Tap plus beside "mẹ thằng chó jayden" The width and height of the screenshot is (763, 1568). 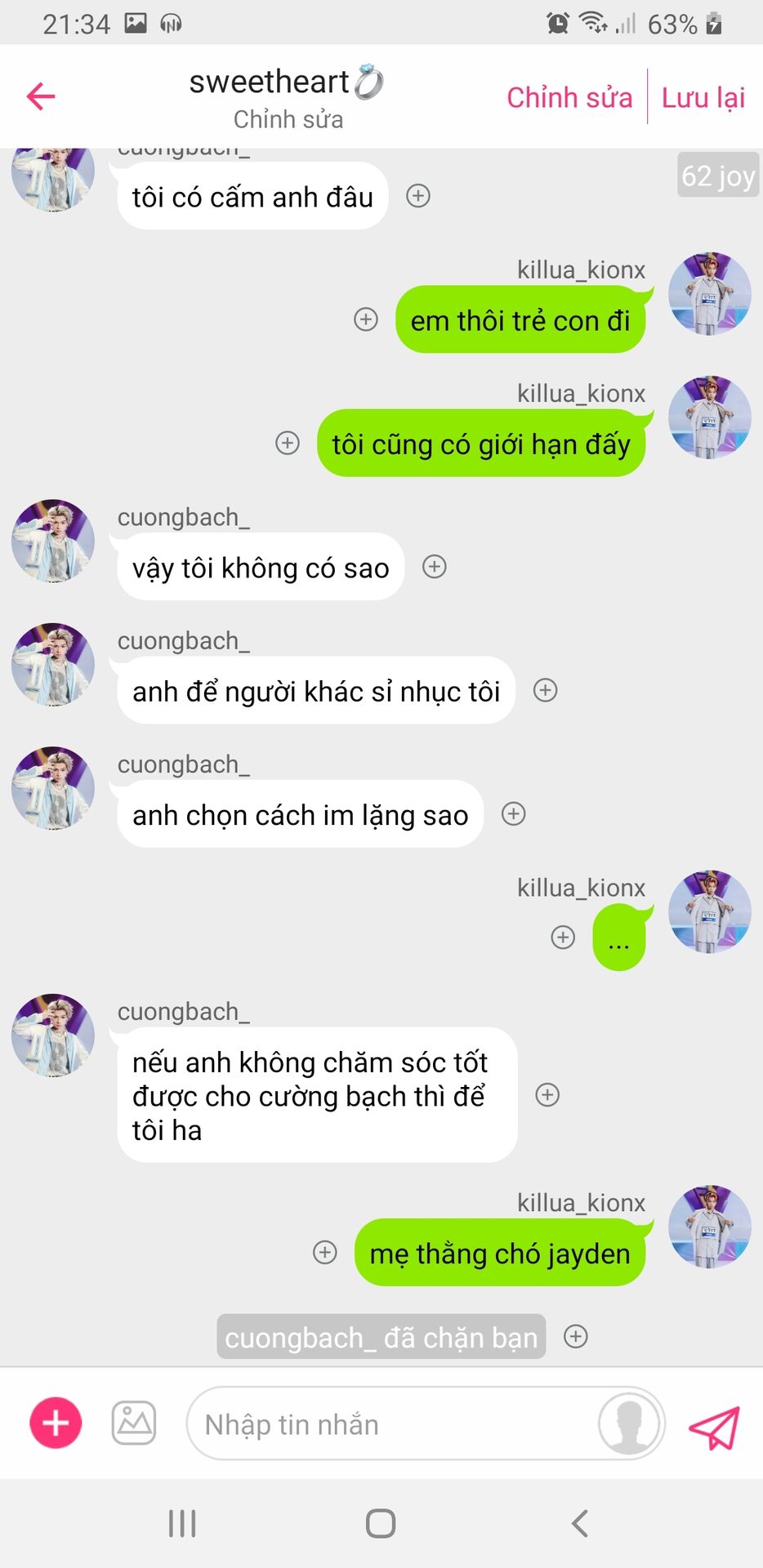tap(325, 1252)
